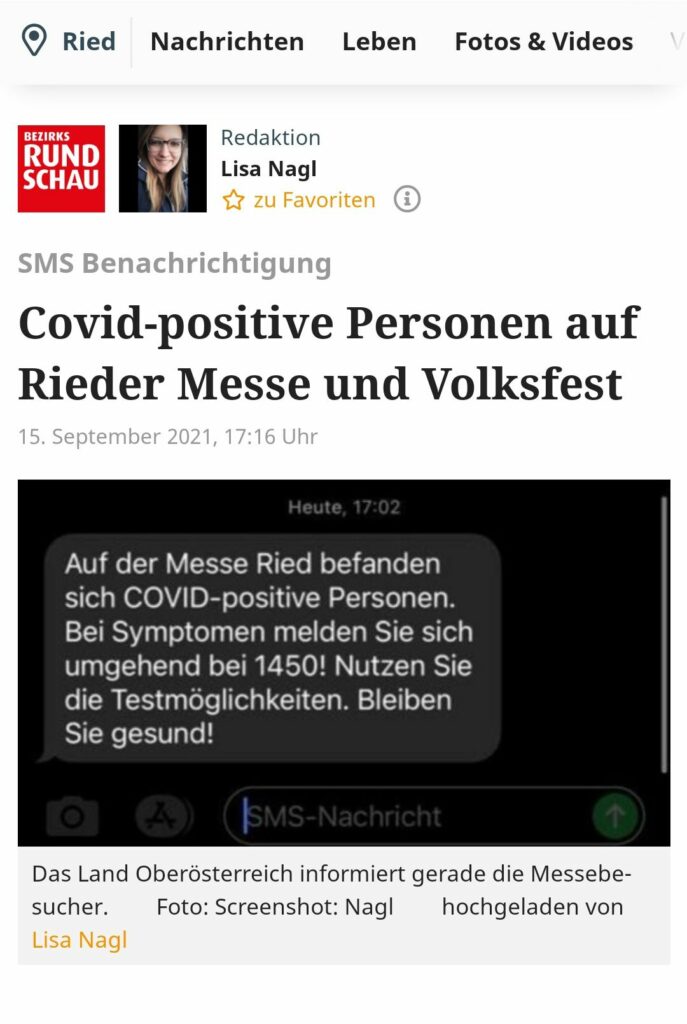View Lisa Nagl's profile photo
Viewport: 687px width, 1024px height.
click(x=162, y=168)
